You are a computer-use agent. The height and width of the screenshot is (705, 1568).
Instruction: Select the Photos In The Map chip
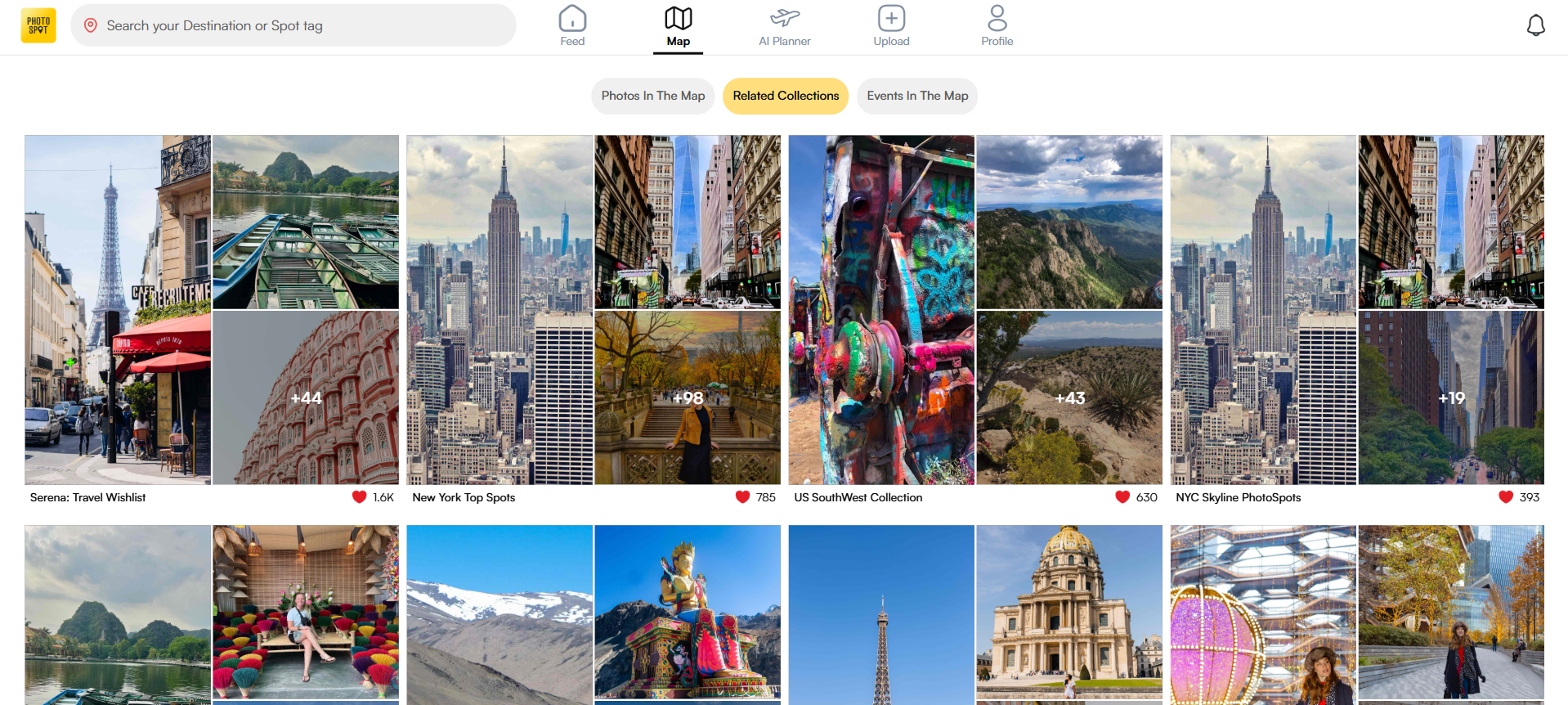pos(652,96)
